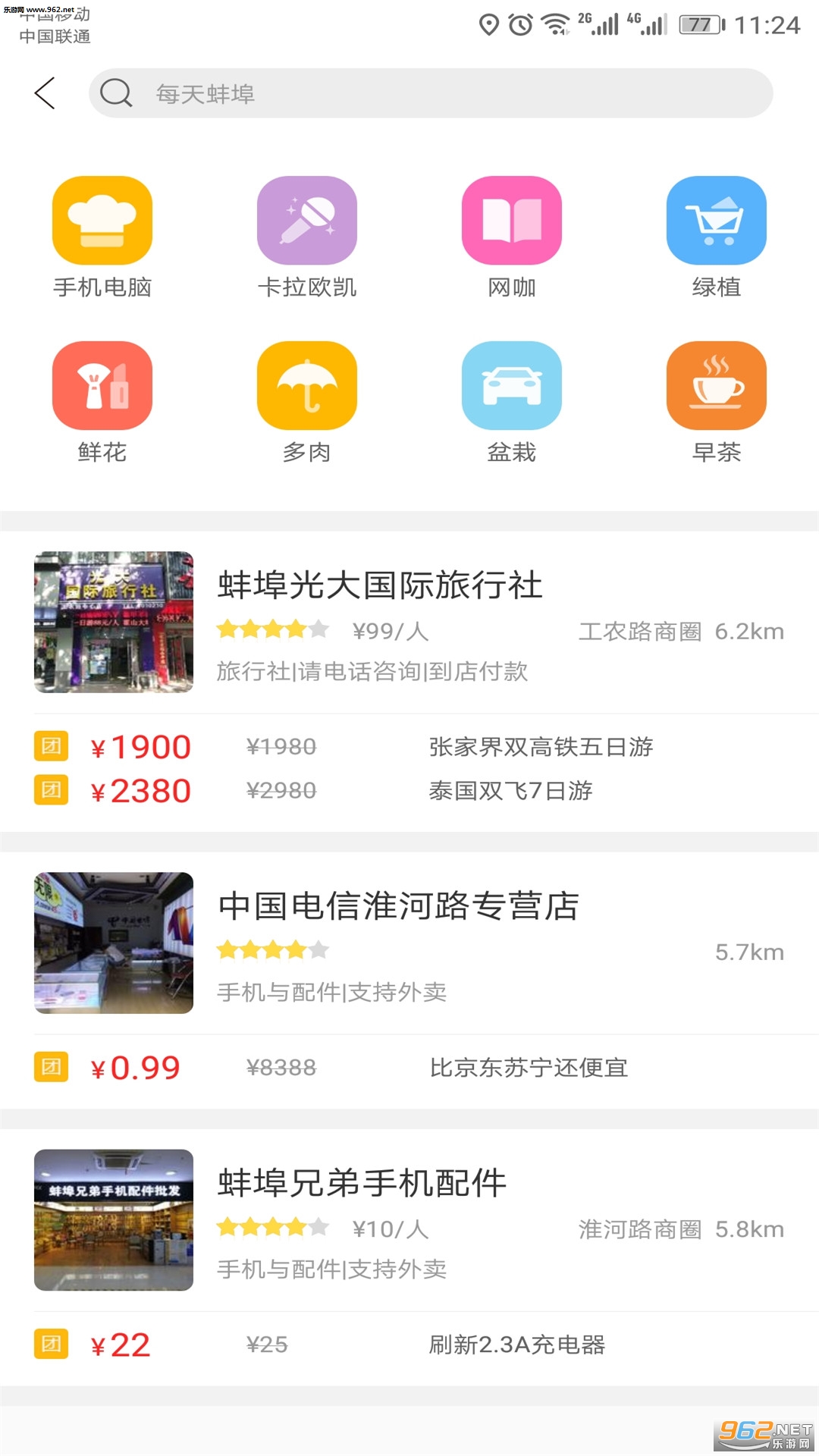The image size is (819, 1456).
Task: Open the 绿植 category
Action: [717, 237]
